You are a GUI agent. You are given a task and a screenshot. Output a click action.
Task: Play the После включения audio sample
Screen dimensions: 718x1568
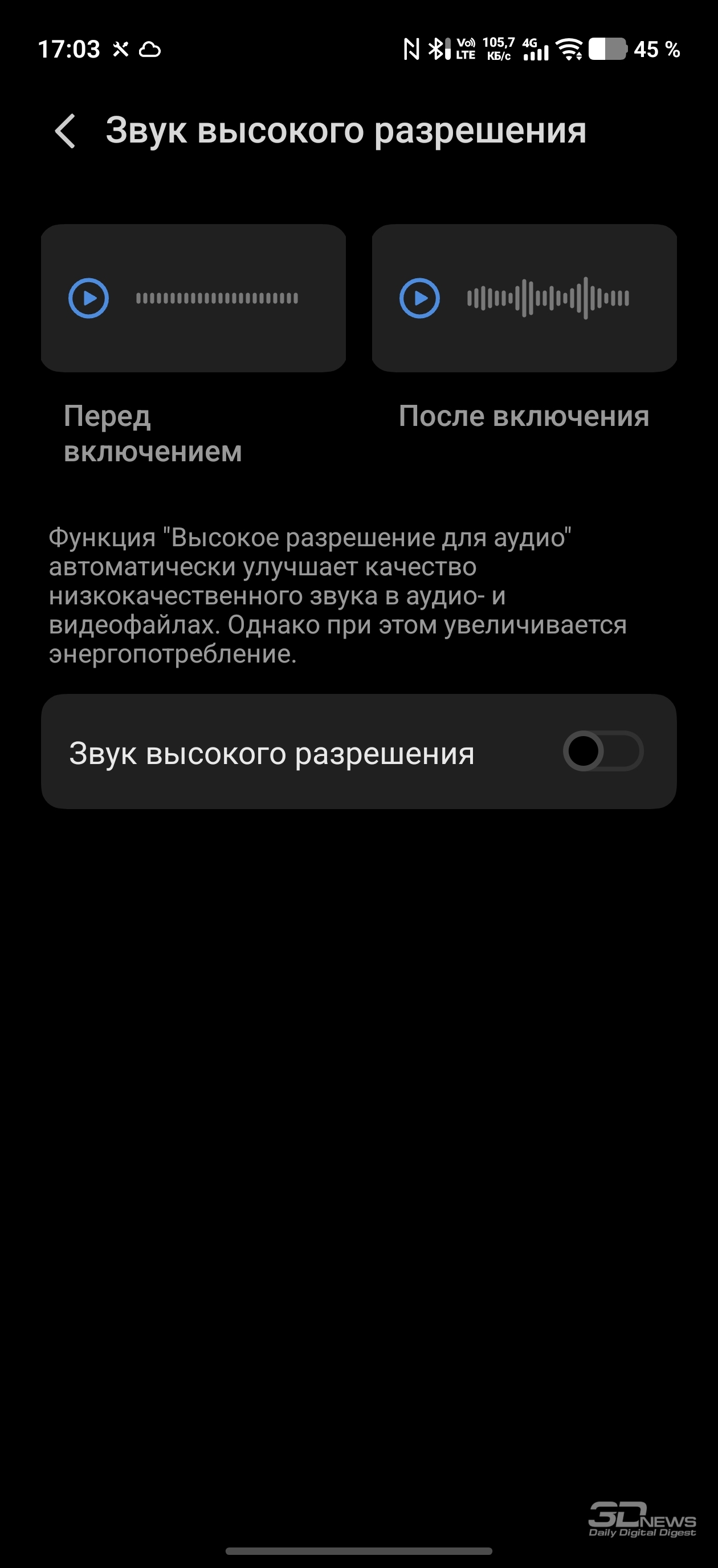420,298
